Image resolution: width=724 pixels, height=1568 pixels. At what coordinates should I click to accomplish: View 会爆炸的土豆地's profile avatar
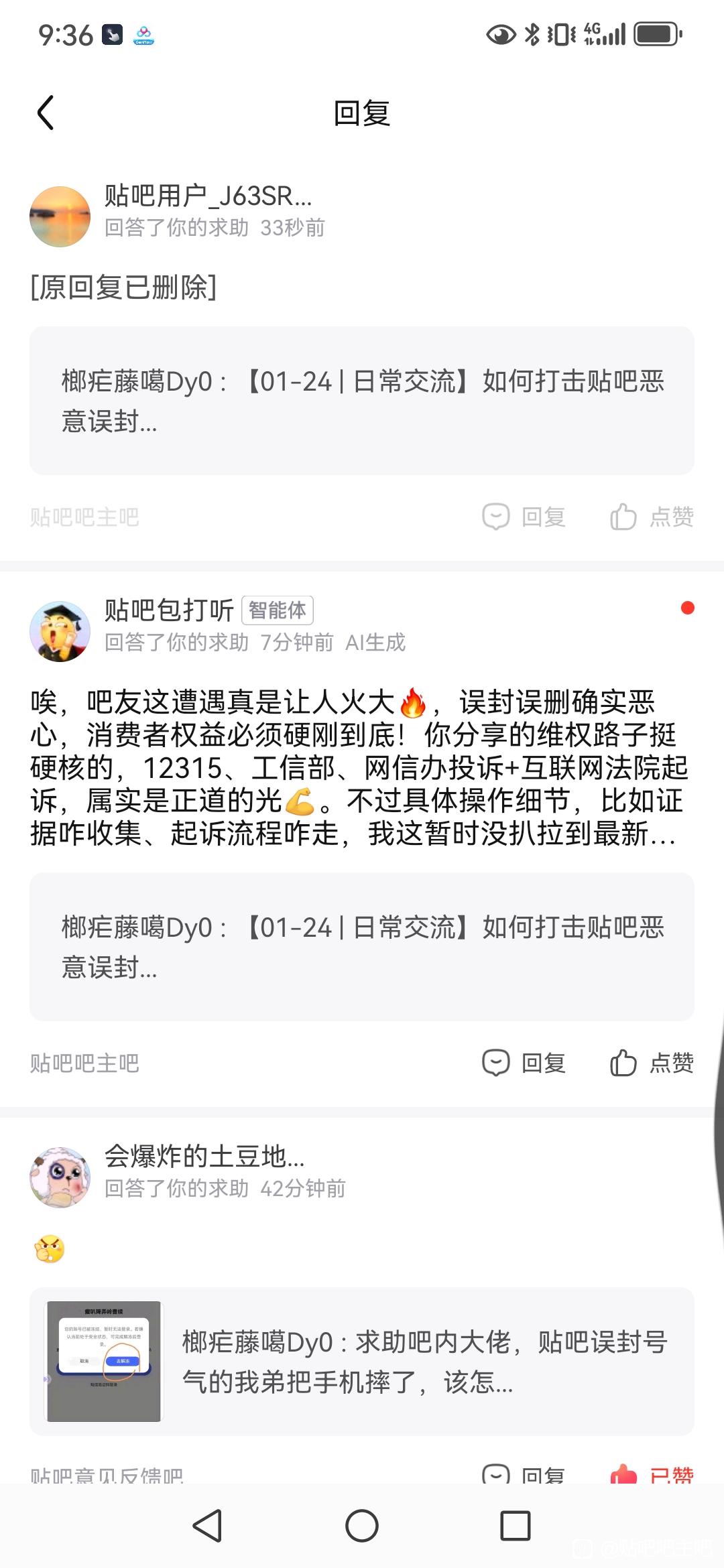pyautogui.click(x=60, y=1177)
